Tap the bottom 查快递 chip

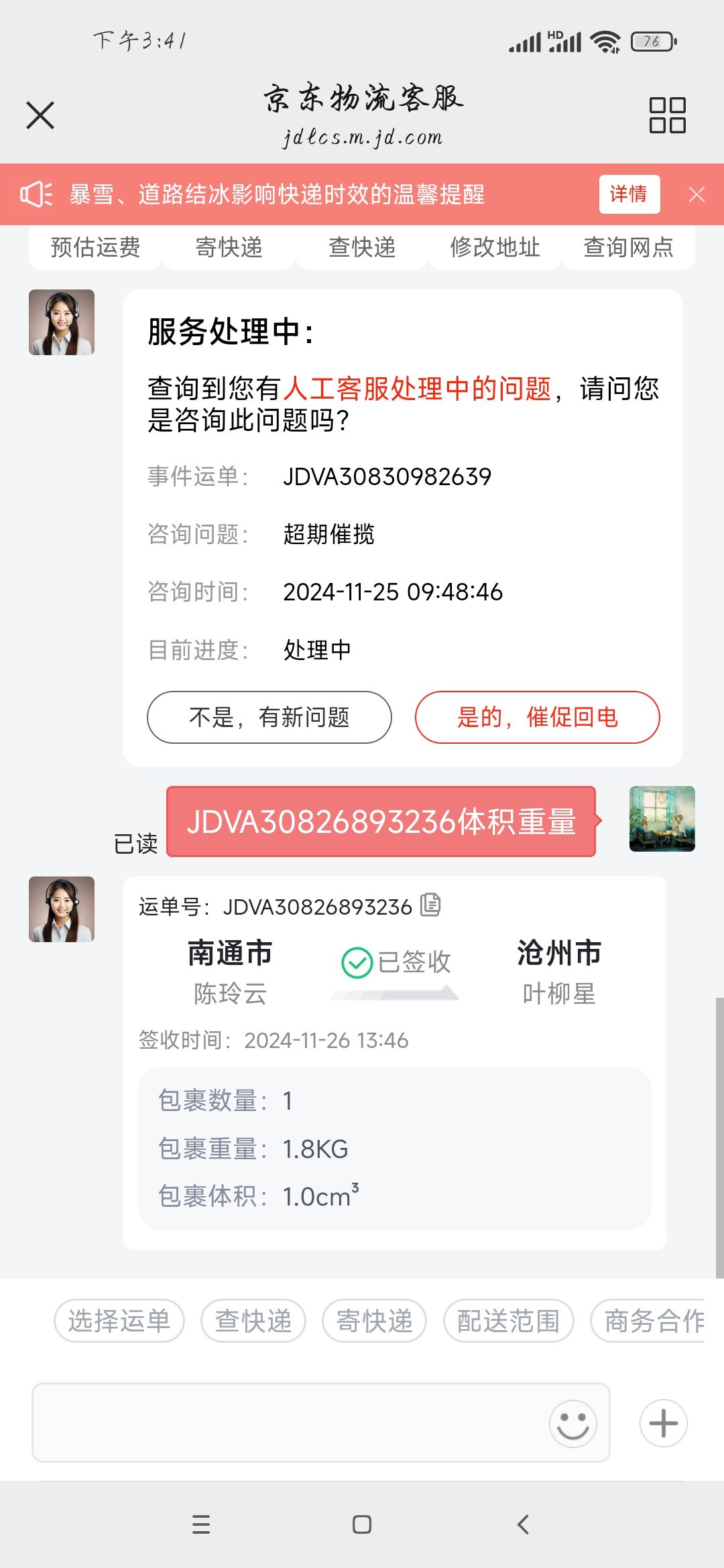(253, 1321)
